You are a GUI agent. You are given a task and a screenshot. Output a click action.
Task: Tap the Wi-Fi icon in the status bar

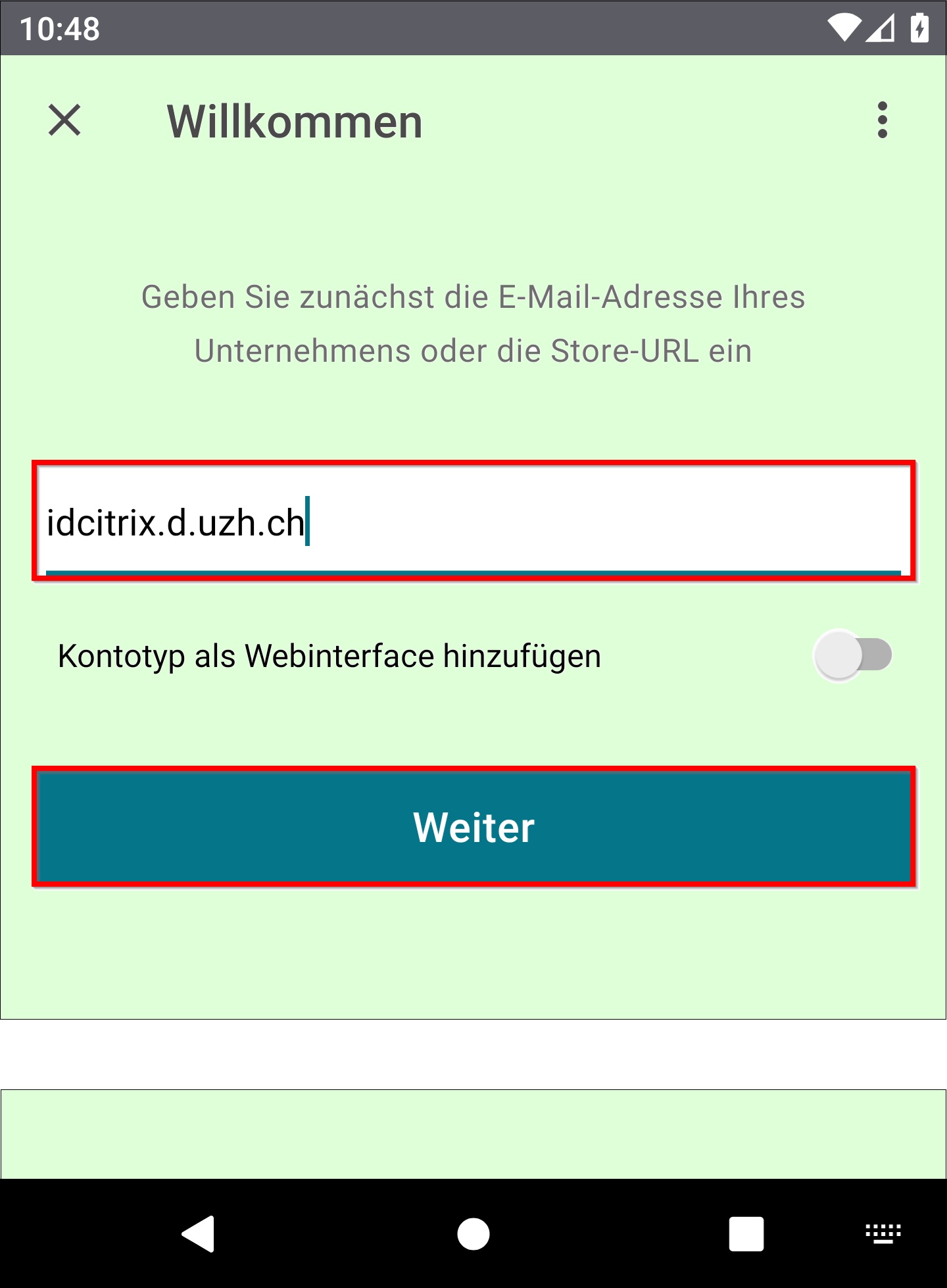[x=844, y=26]
